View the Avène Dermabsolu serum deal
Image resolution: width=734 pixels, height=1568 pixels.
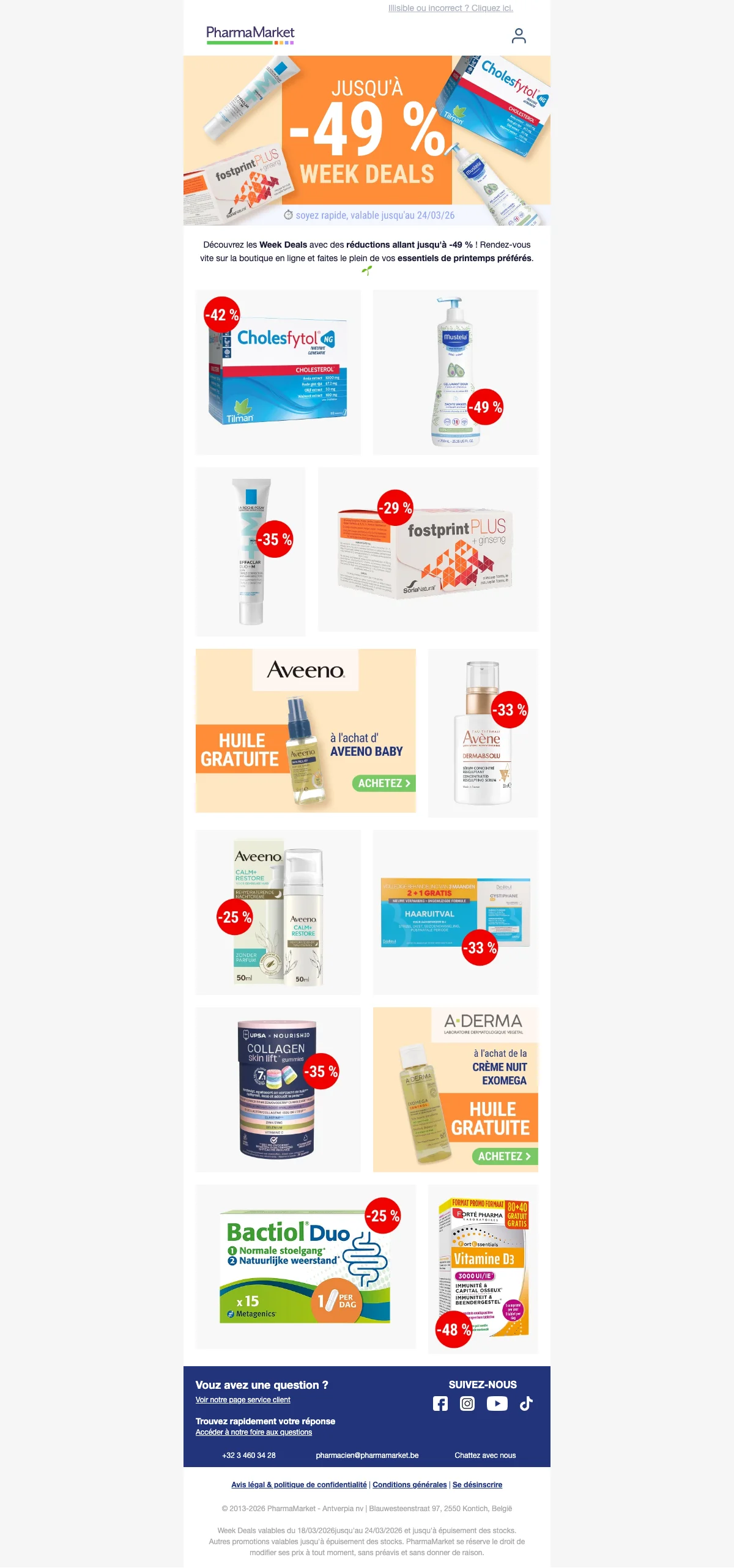[483, 733]
